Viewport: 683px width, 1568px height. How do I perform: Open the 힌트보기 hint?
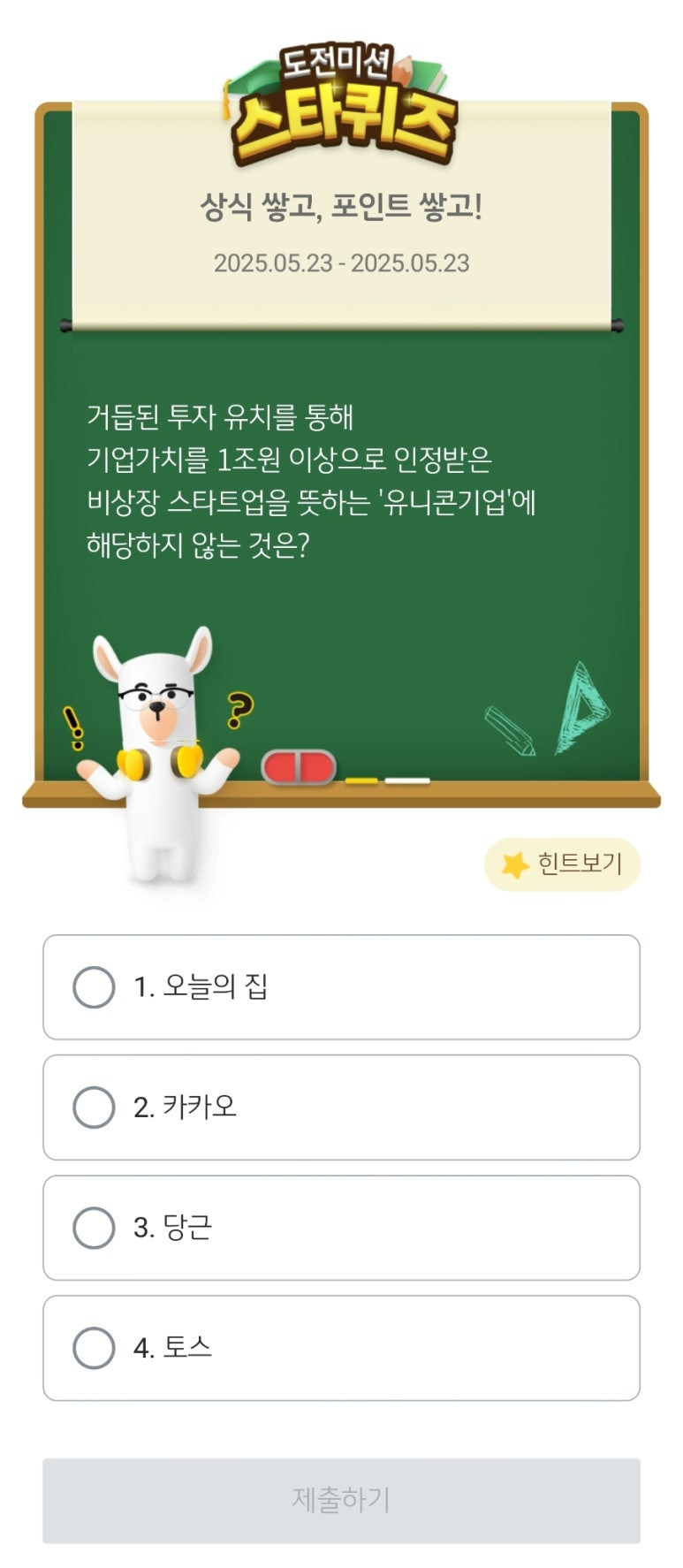click(x=561, y=864)
